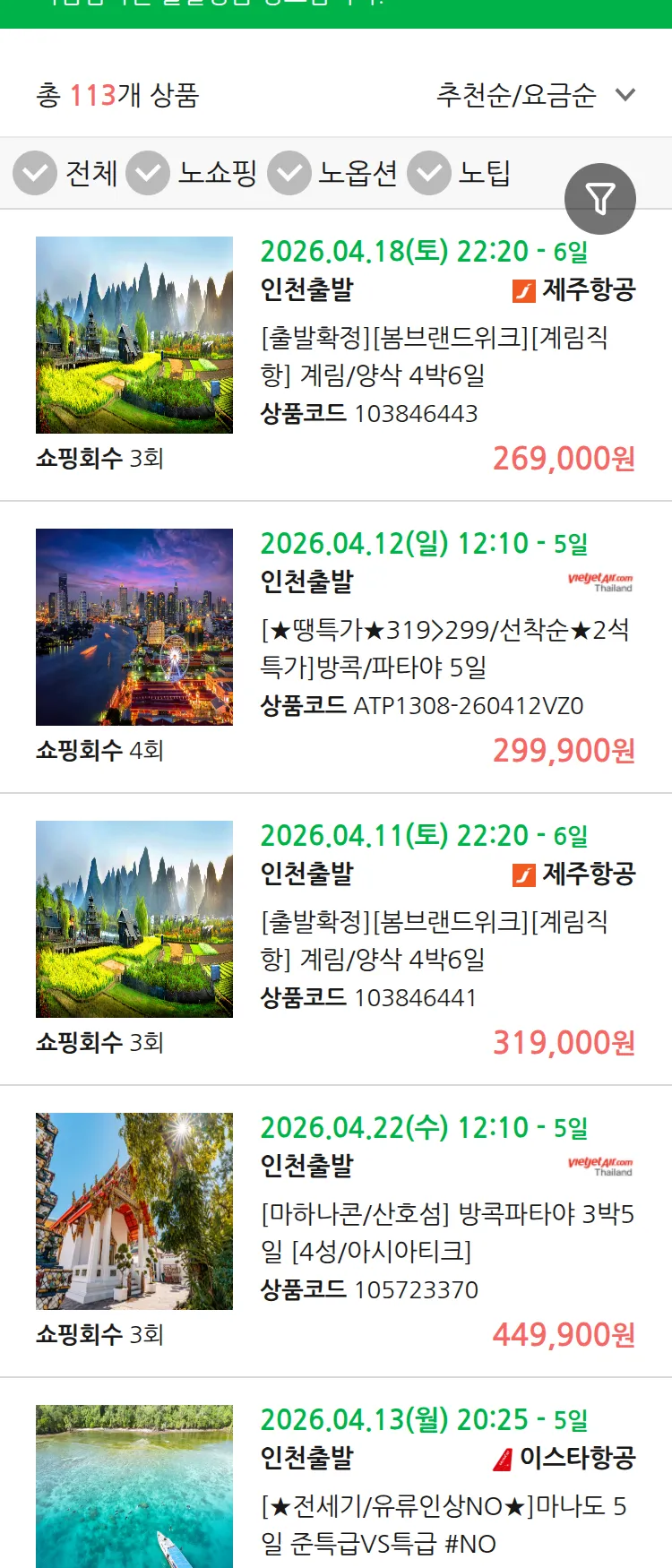The height and width of the screenshot is (1568, 672).
Task: Click the 299,900원 price text
Action: click(563, 753)
